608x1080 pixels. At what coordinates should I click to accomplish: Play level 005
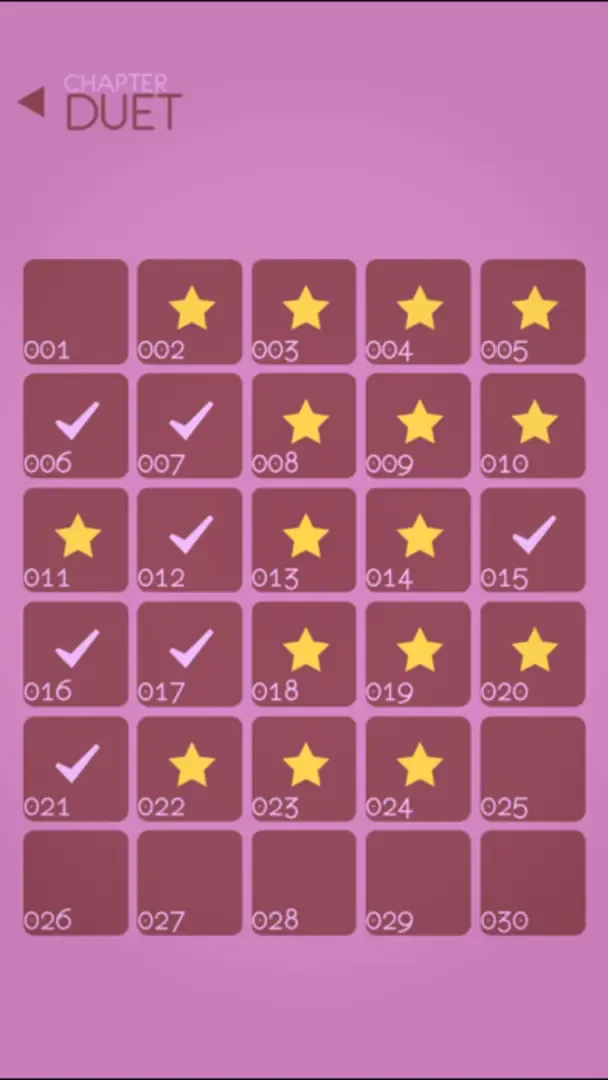(x=533, y=312)
